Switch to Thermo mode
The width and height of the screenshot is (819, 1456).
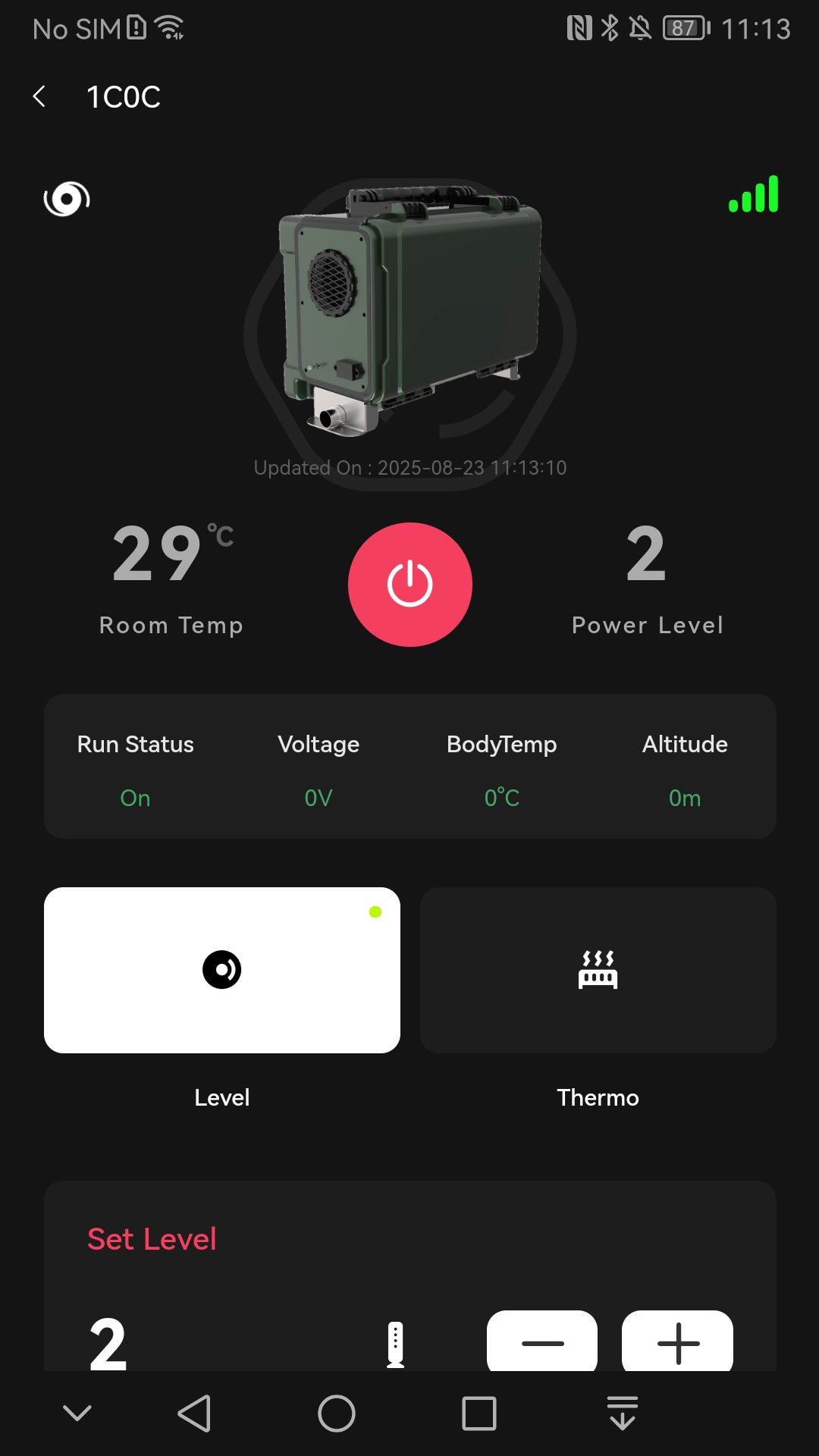tap(598, 970)
